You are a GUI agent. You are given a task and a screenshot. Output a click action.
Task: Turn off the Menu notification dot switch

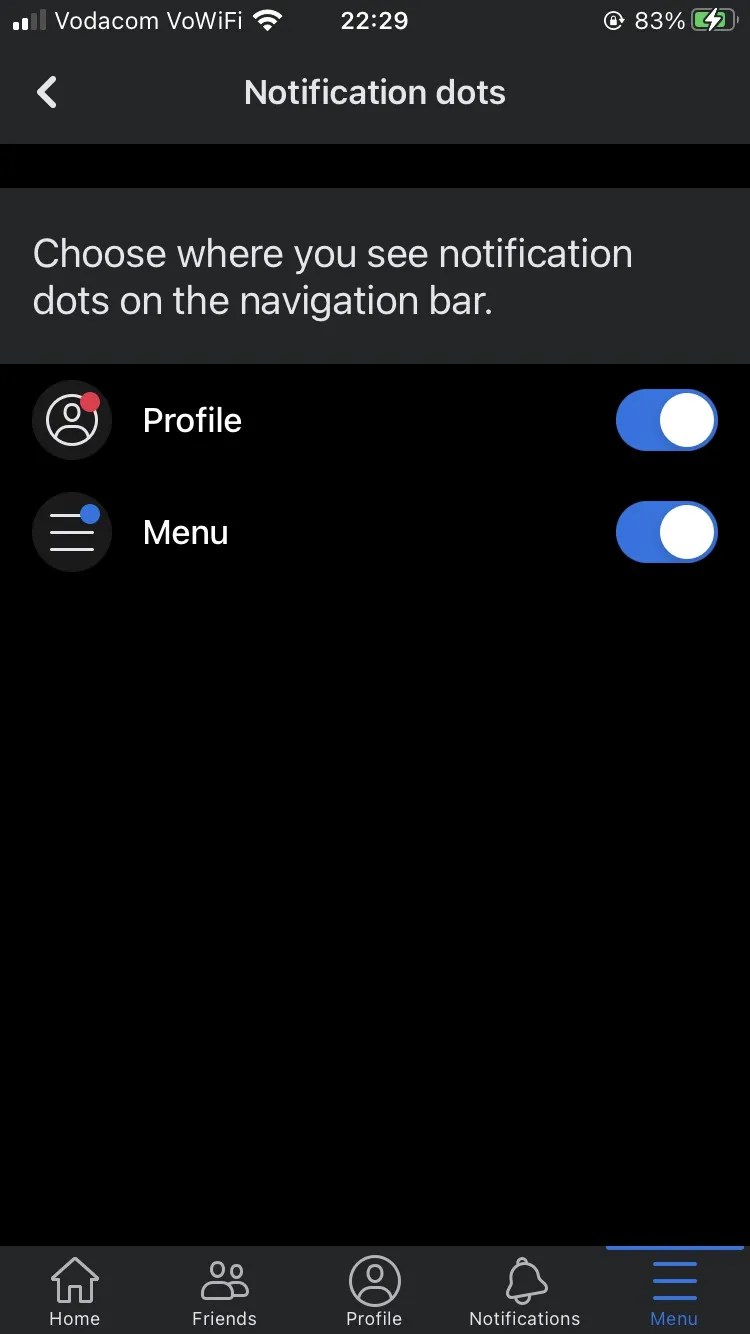[x=666, y=532]
